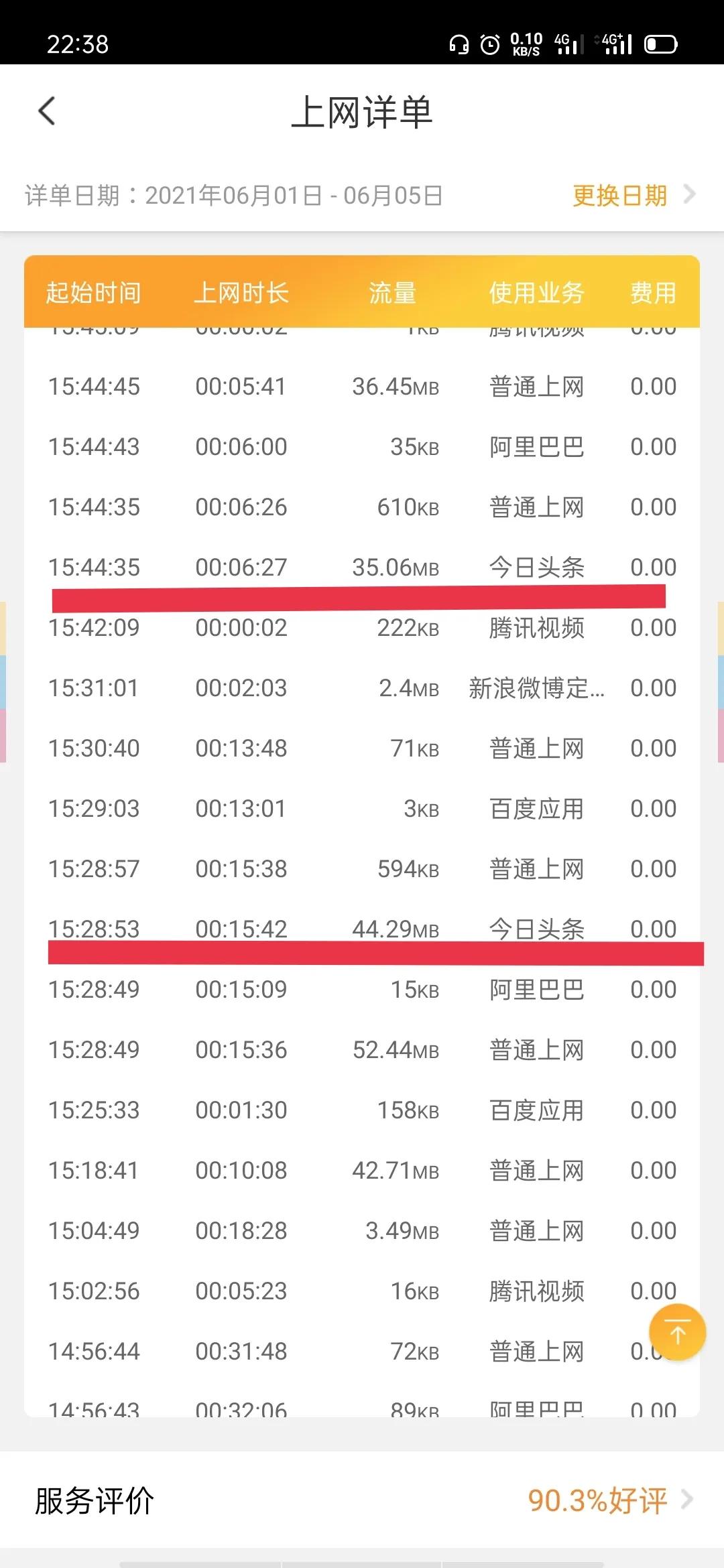This screenshot has height=1568, width=724.
Task: Tap the battery indicator
Action: (x=660, y=44)
